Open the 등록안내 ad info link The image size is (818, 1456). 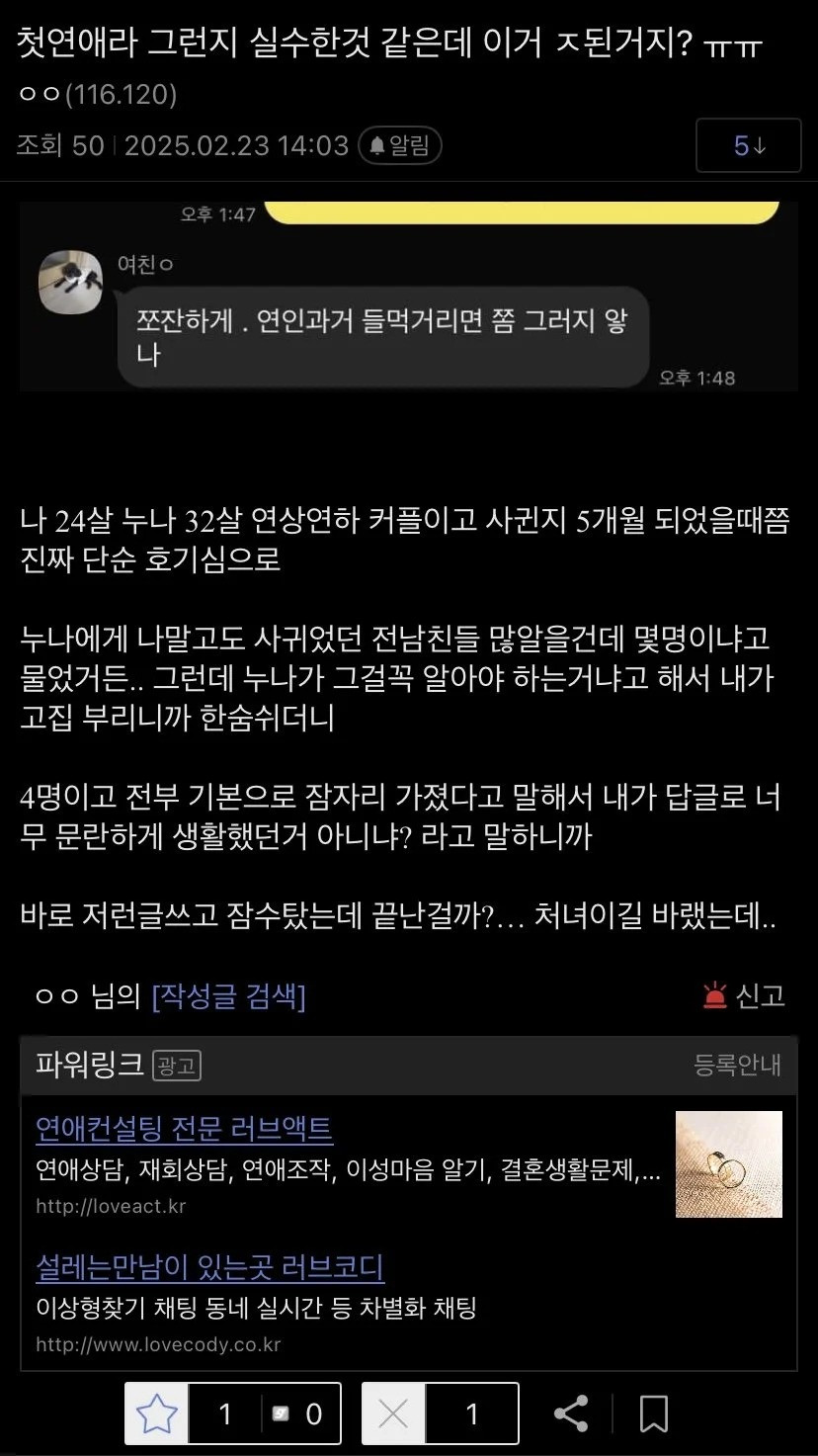coord(737,1065)
